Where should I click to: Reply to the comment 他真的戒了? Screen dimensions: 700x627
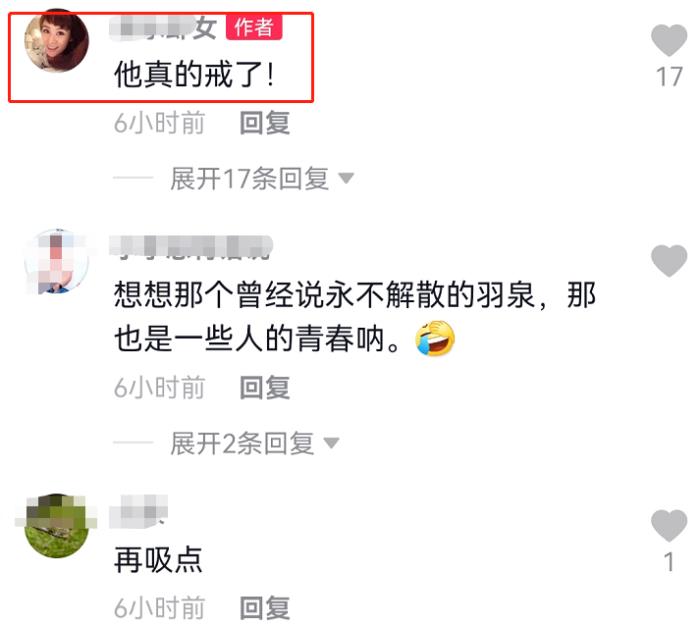pos(265,123)
